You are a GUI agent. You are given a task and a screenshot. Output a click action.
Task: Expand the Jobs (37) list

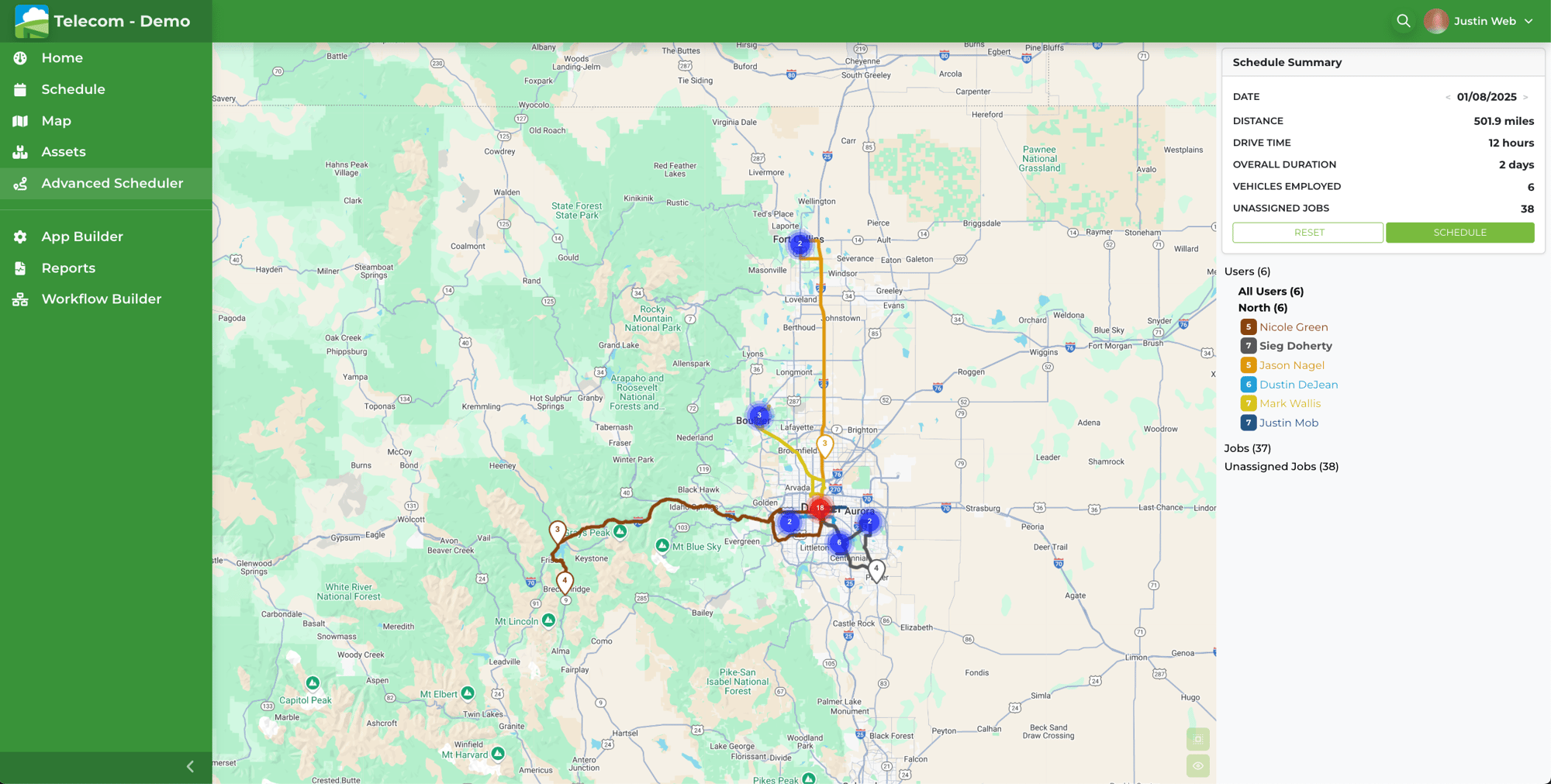[1247, 448]
